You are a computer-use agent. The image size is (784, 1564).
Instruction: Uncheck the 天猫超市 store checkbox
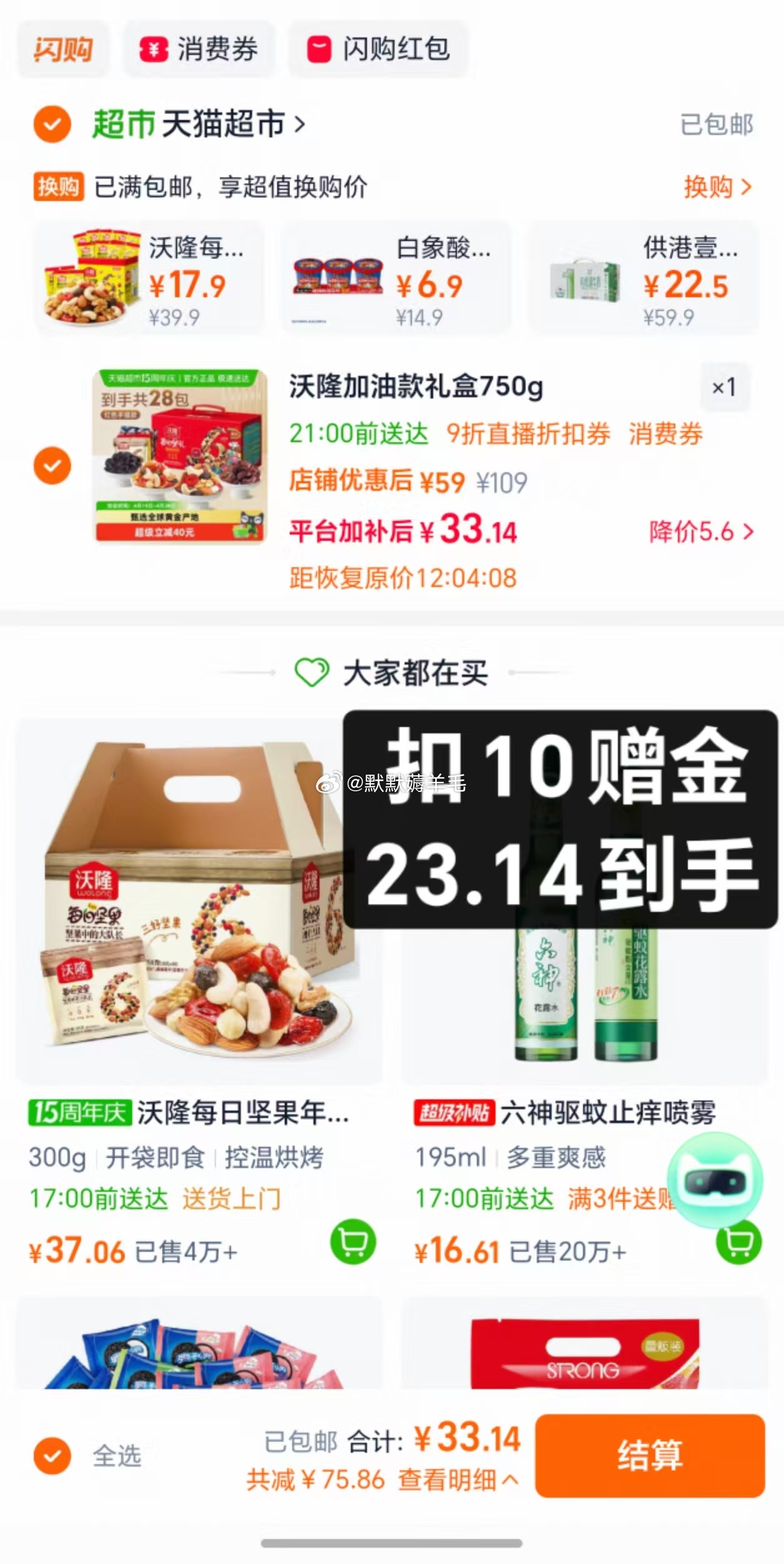pos(52,124)
